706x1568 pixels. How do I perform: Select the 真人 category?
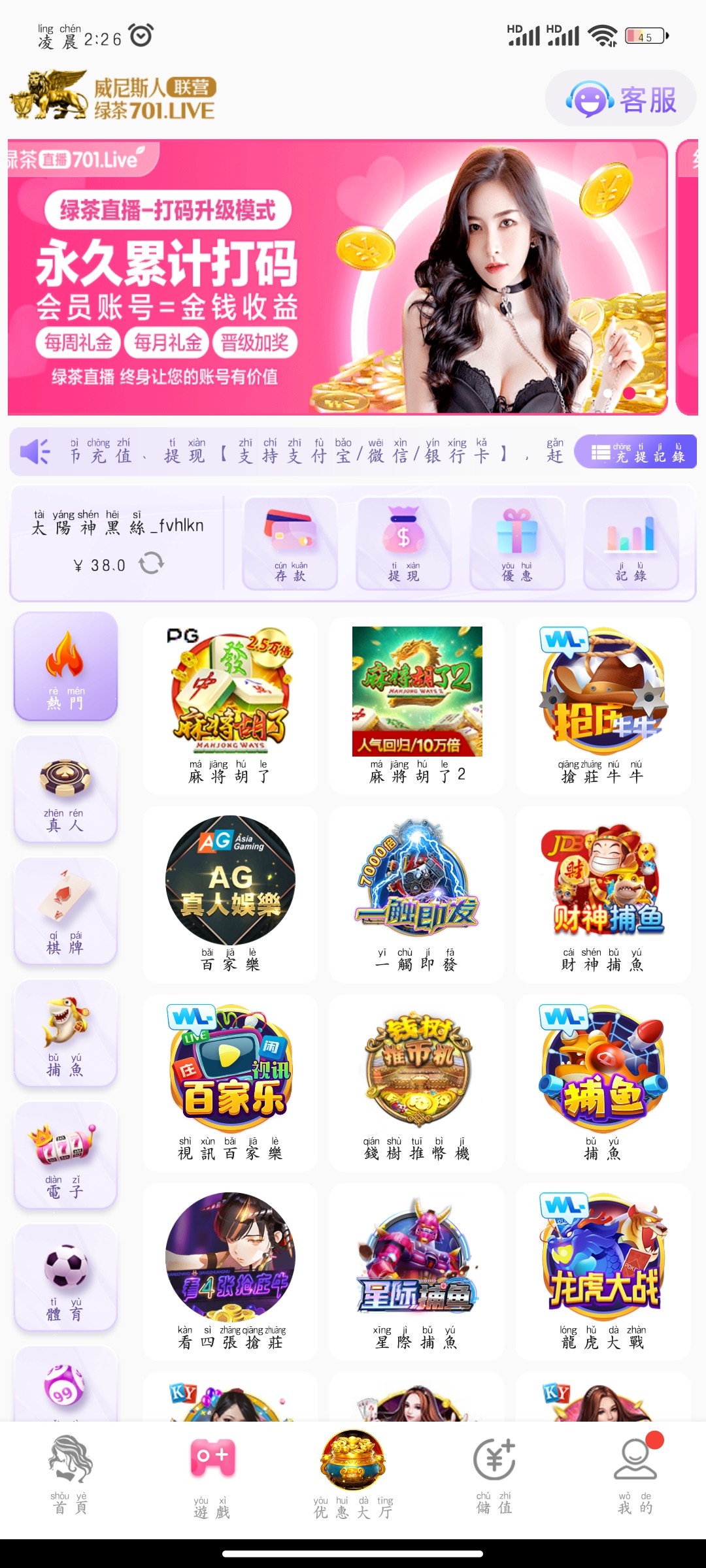click(x=65, y=789)
